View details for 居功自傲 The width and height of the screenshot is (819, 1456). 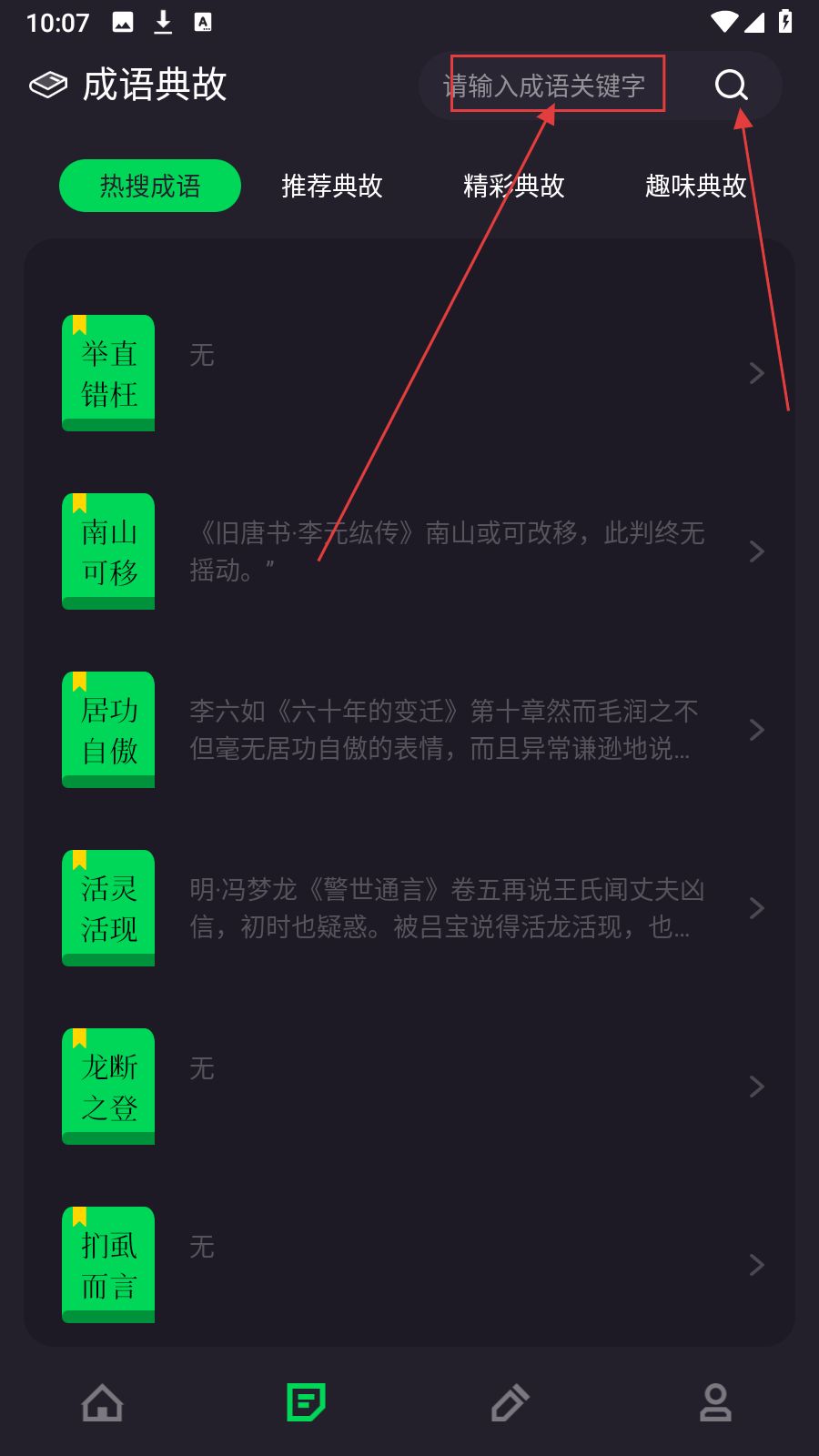pyautogui.click(x=409, y=730)
